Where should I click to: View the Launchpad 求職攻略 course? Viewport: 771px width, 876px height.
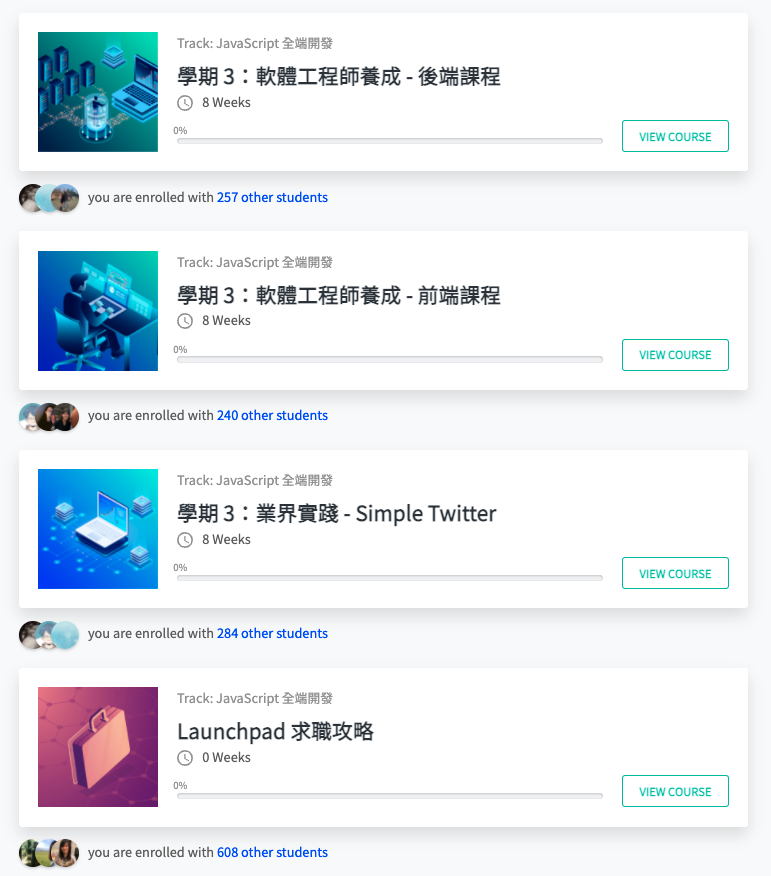point(675,792)
